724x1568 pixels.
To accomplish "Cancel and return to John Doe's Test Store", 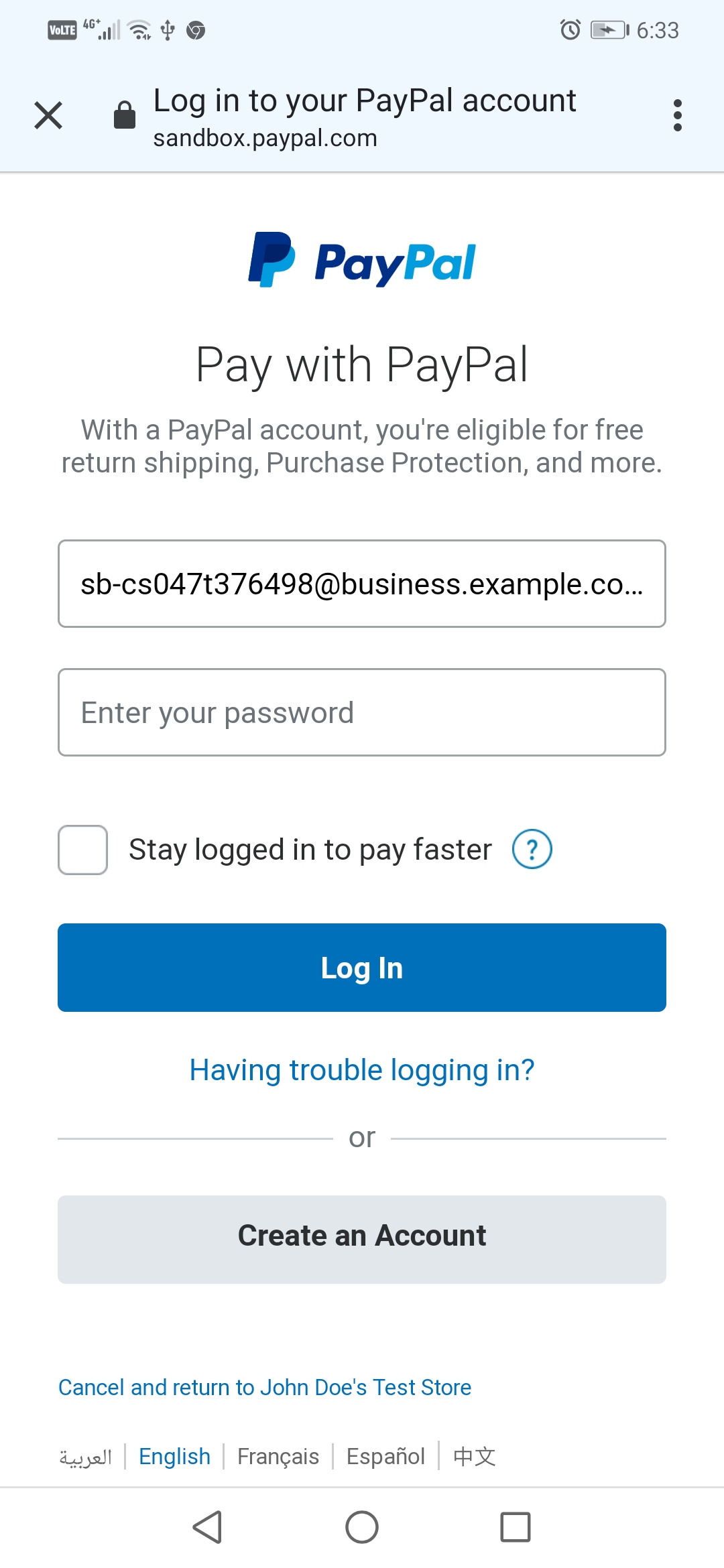I will tap(265, 1387).
